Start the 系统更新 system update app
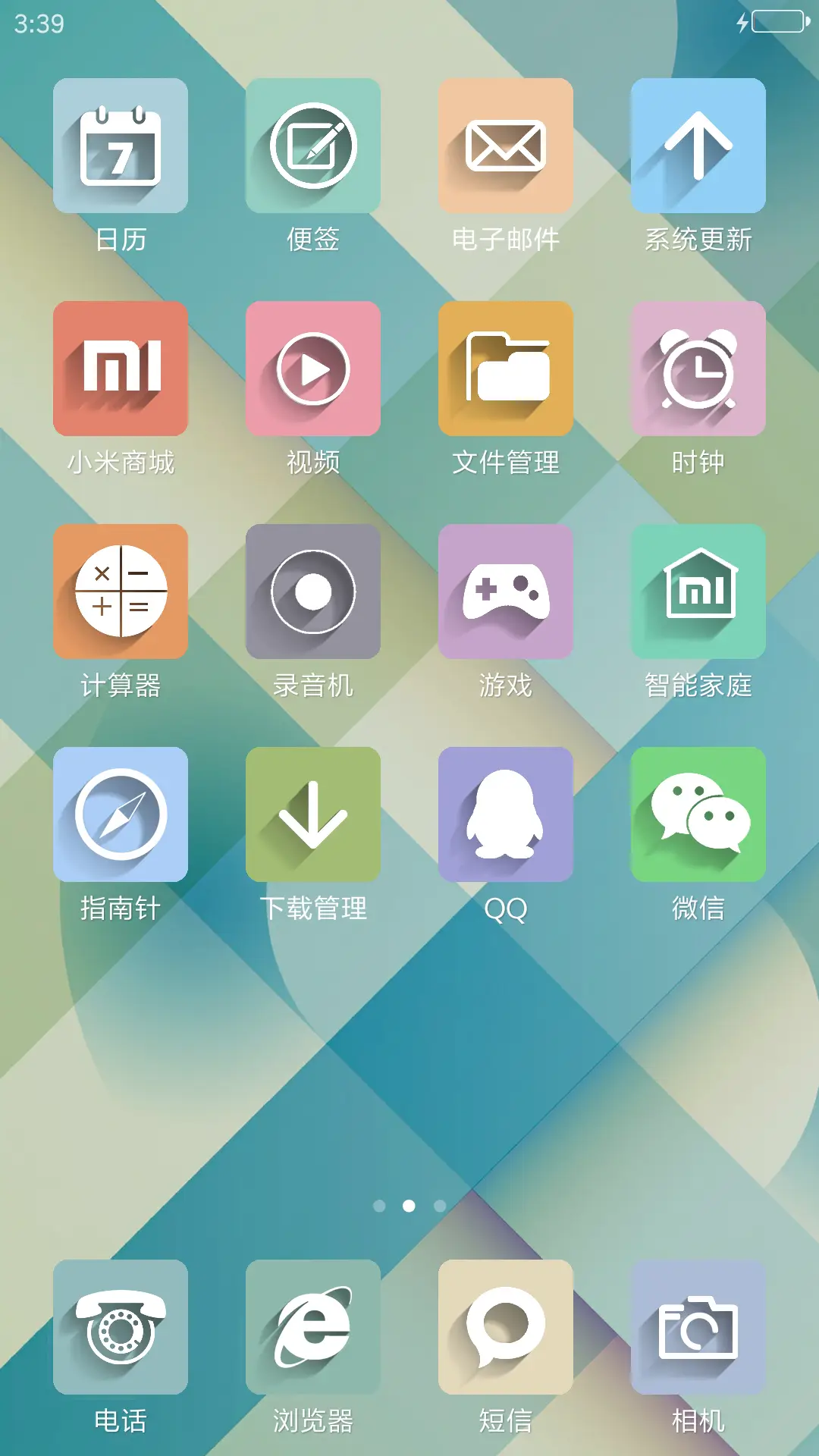 (x=698, y=146)
